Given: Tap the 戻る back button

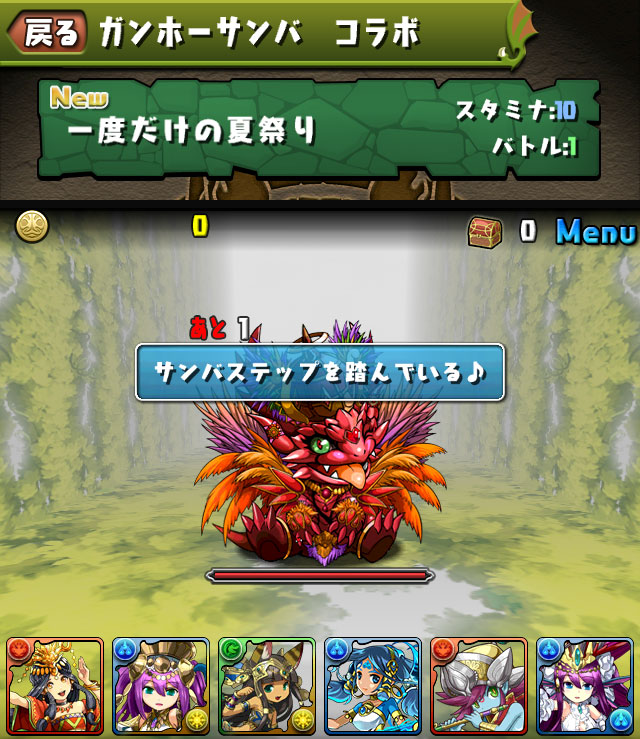Looking at the screenshot, I should pos(48,33).
